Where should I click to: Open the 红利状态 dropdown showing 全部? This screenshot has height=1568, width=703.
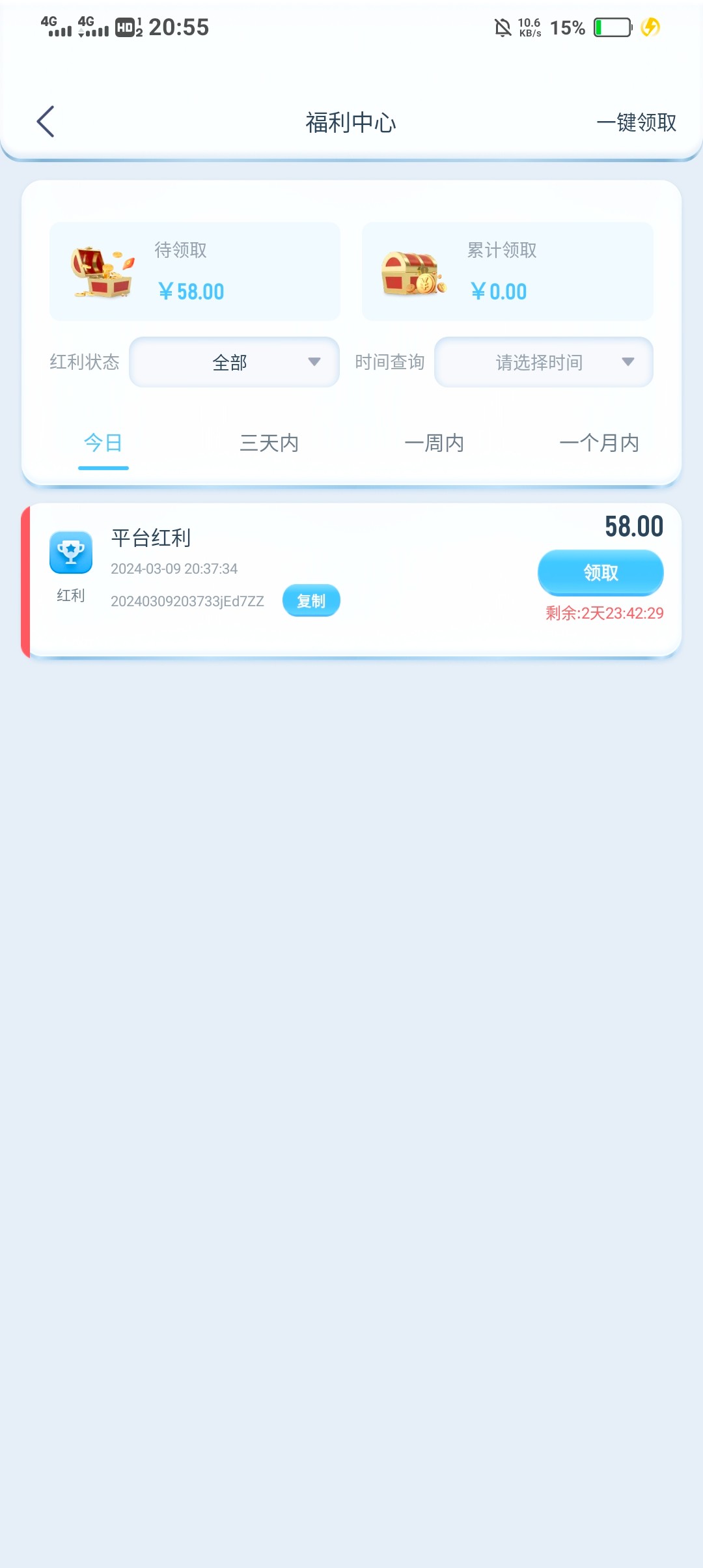tap(234, 362)
